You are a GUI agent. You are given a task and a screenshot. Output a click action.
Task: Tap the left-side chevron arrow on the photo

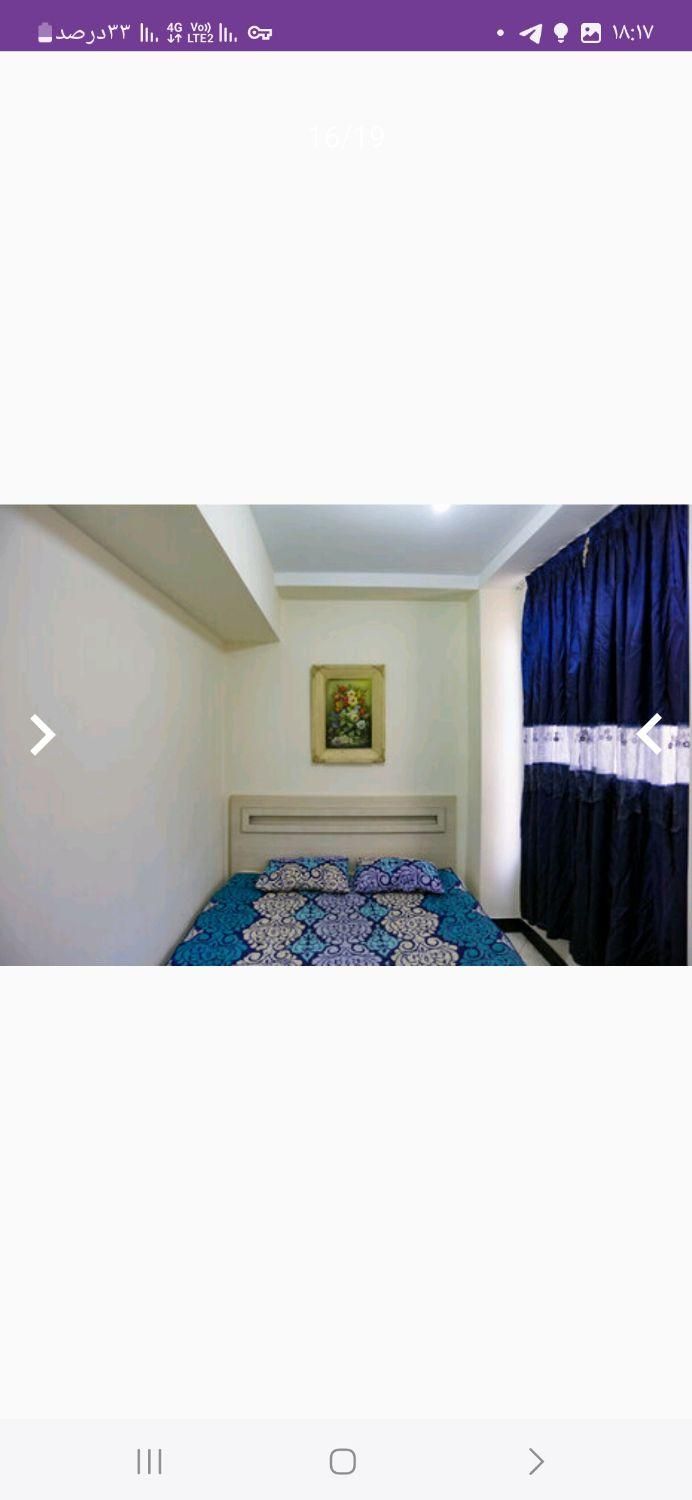pos(42,735)
